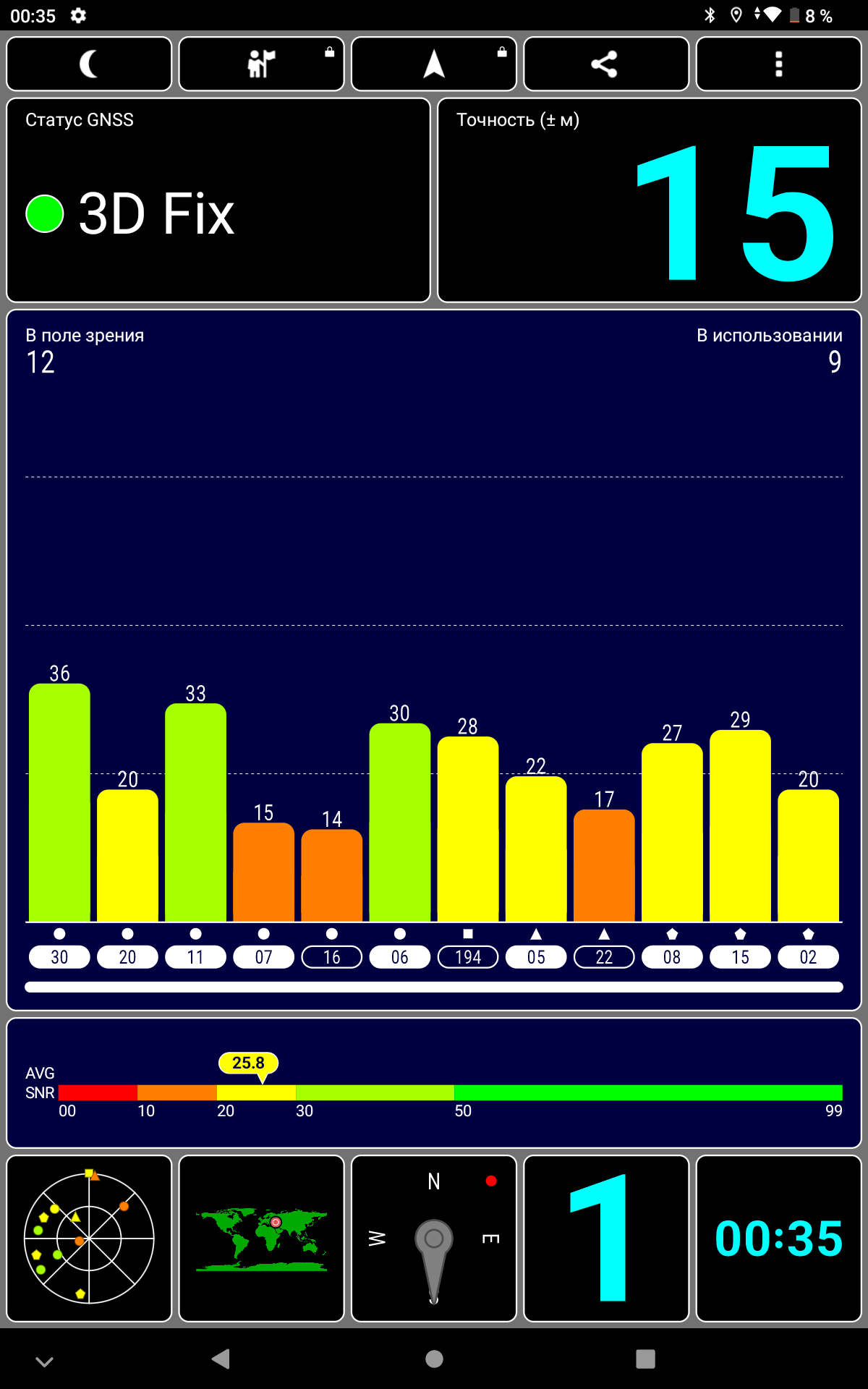Image resolution: width=868 pixels, height=1389 pixels.
Task: Open the clock tile showing 00:35
Action: [778, 1238]
